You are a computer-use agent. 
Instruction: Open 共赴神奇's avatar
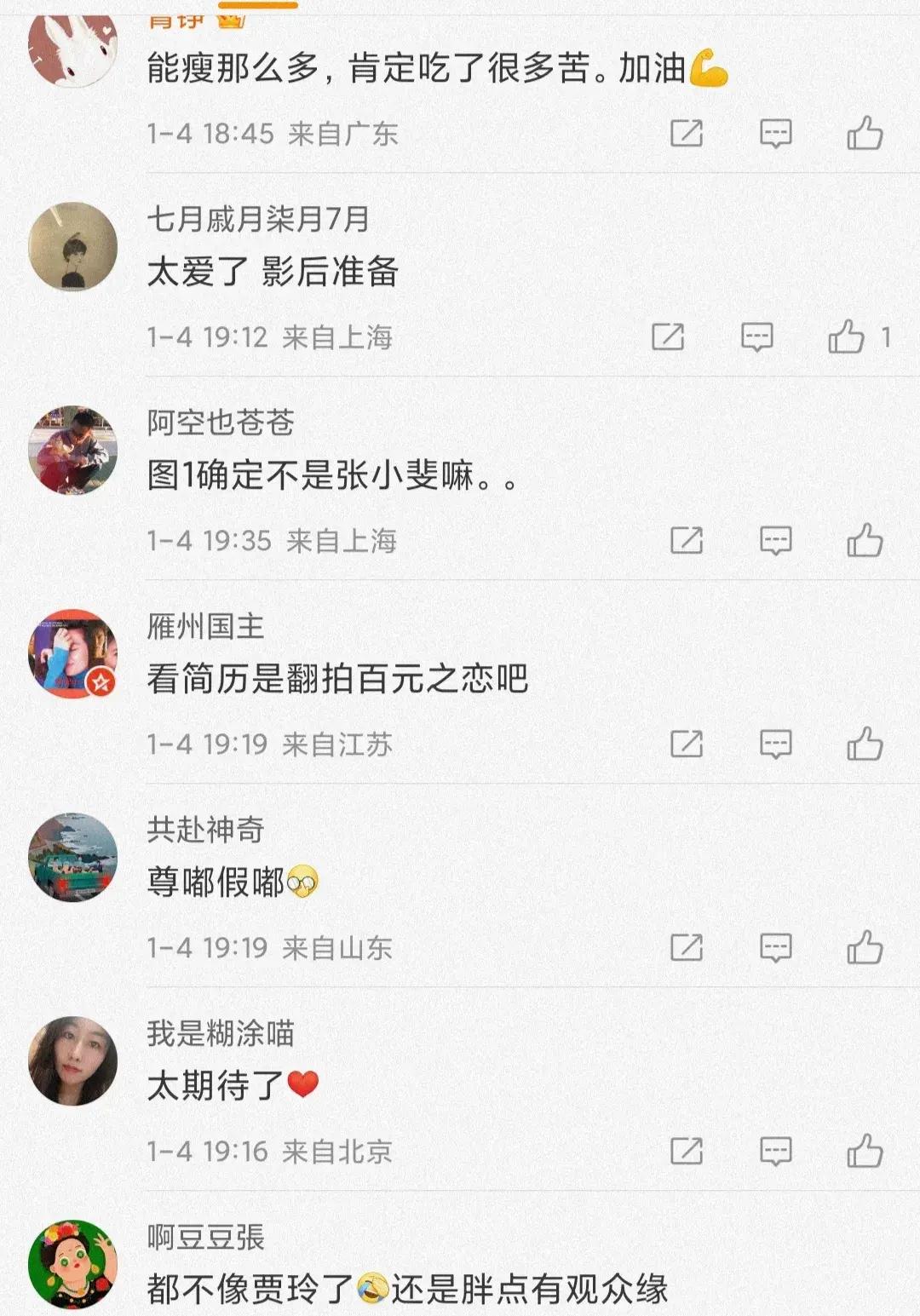point(73,857)
